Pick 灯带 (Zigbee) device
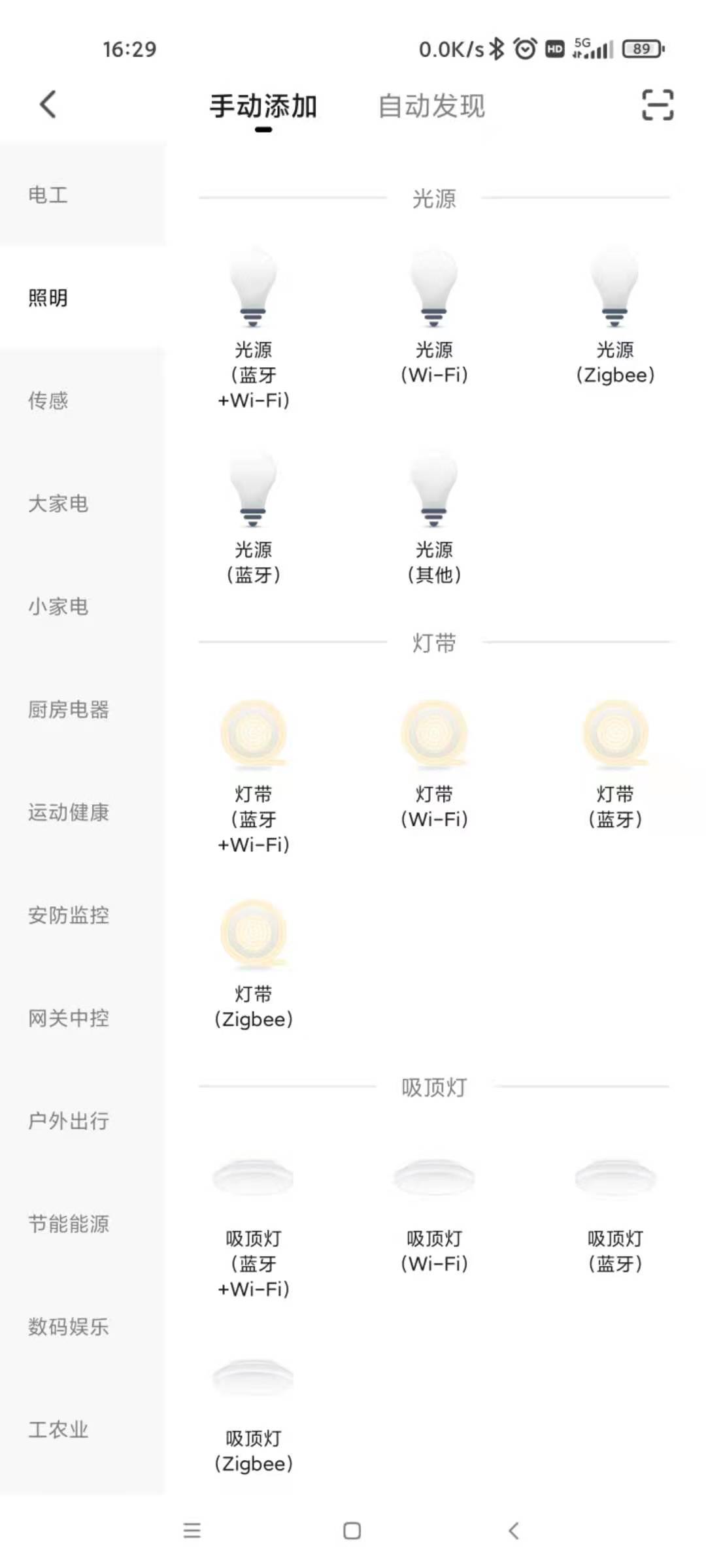This screenshot has height=1568, width=706. coord(254,959)
